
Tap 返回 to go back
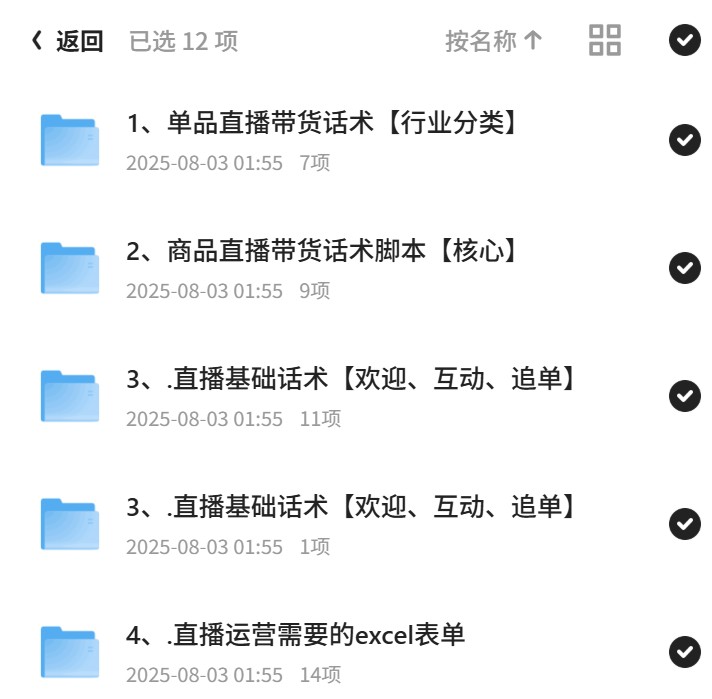click(x=67, y=41)
